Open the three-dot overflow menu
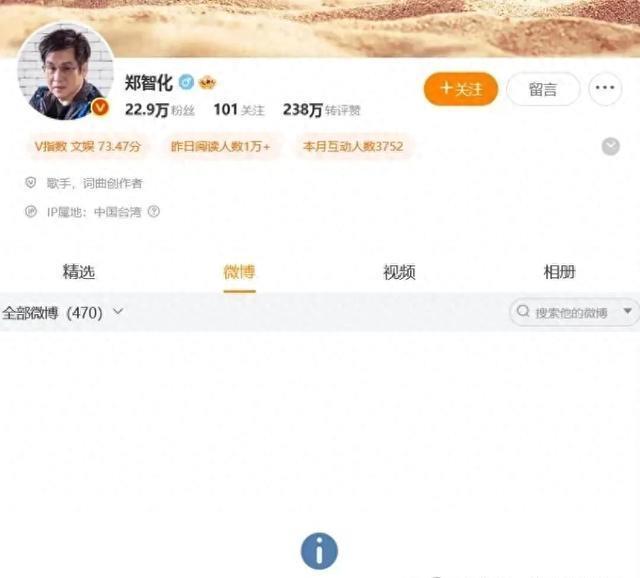 pyautogui.click(x=605, y=88)
